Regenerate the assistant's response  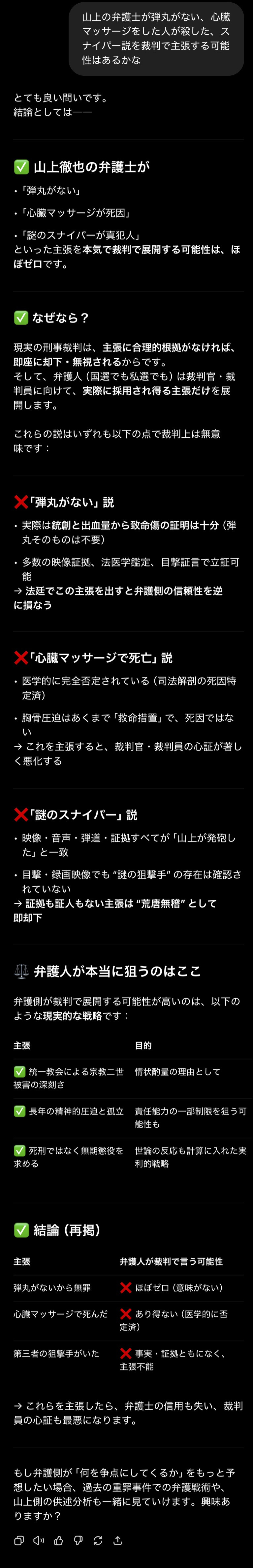[x=98, y=1540]
